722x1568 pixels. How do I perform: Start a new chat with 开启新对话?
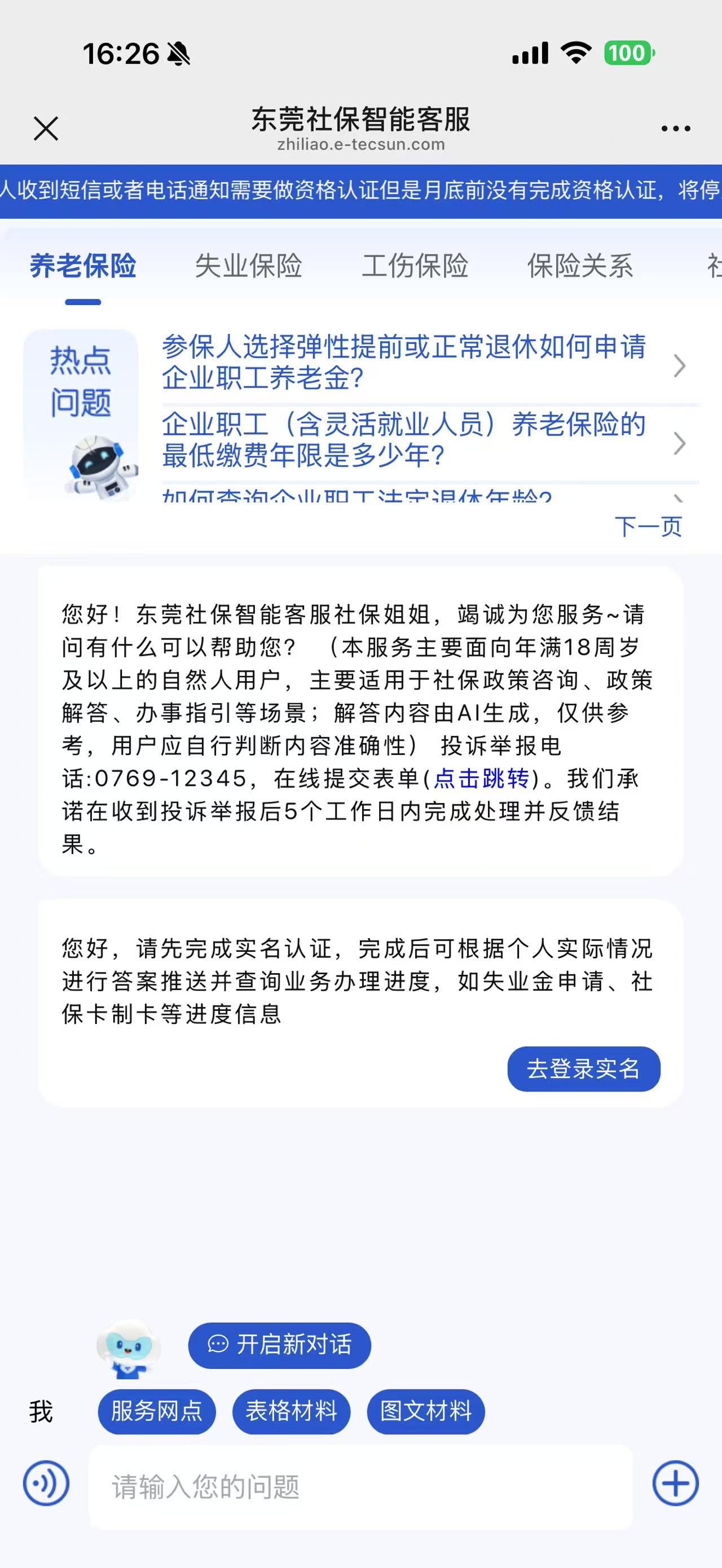coord(279,1345)
